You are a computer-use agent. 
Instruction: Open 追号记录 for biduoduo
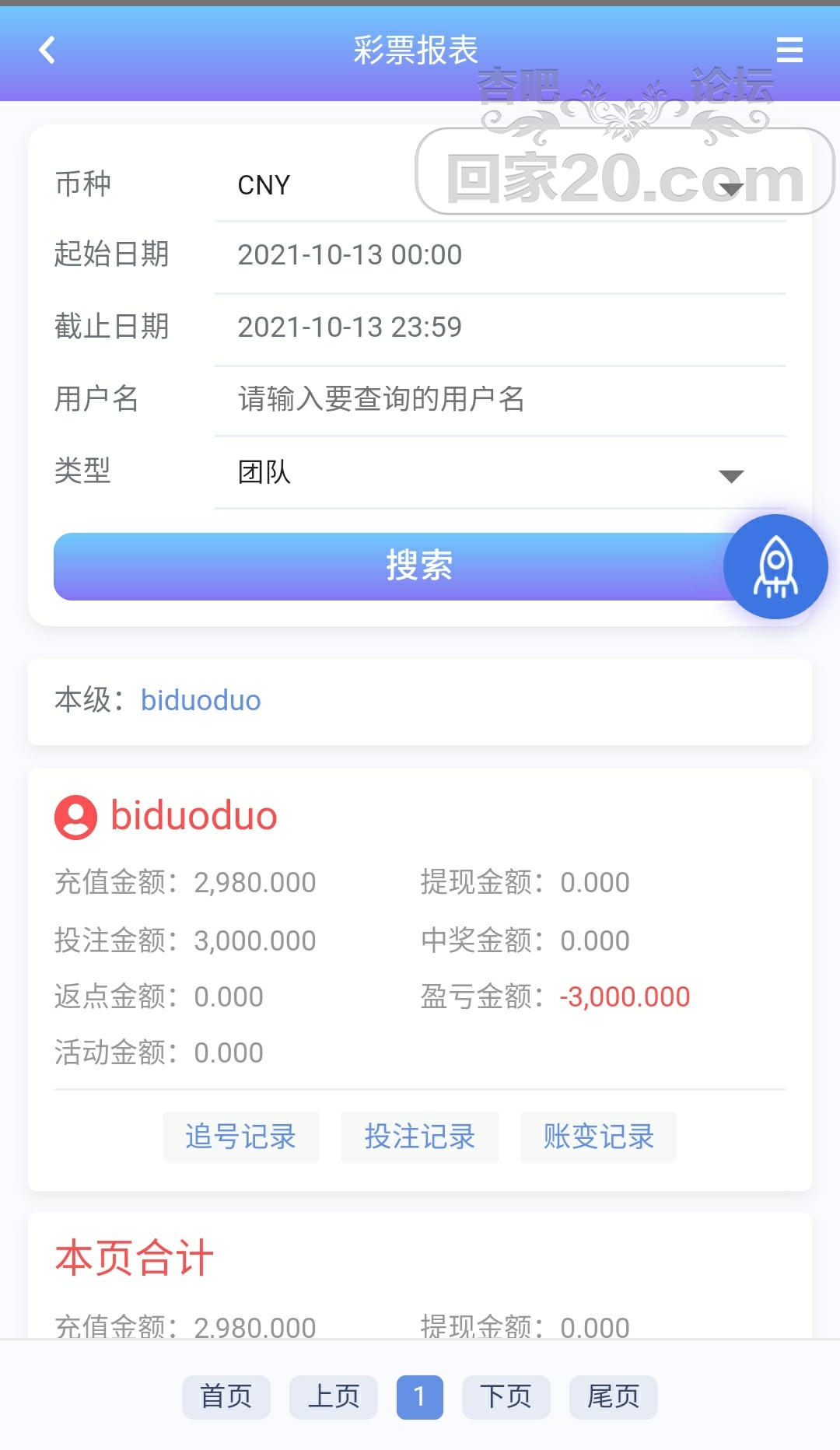241,1137
